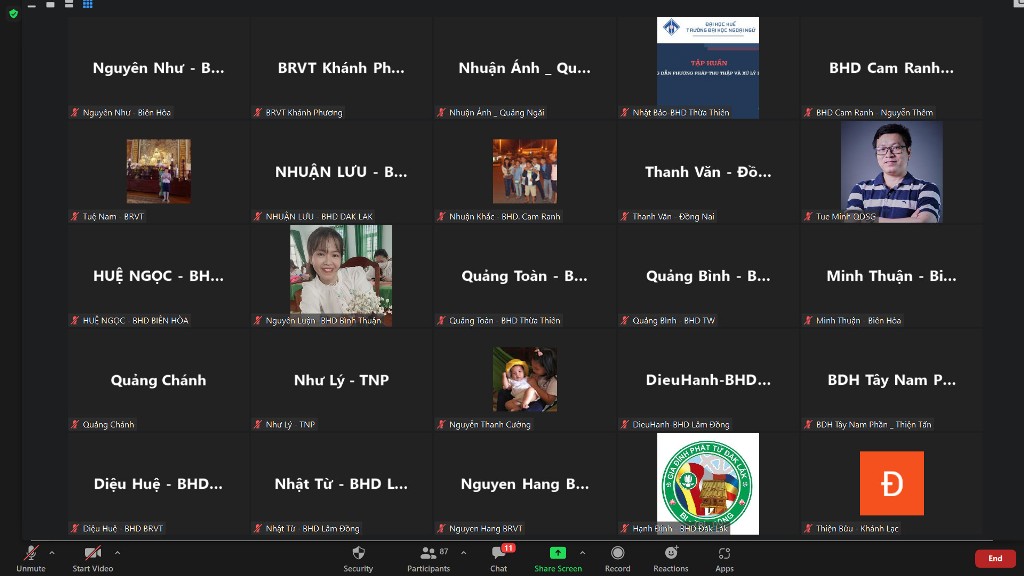
Task: Start video camera
Action: [93, 559]
